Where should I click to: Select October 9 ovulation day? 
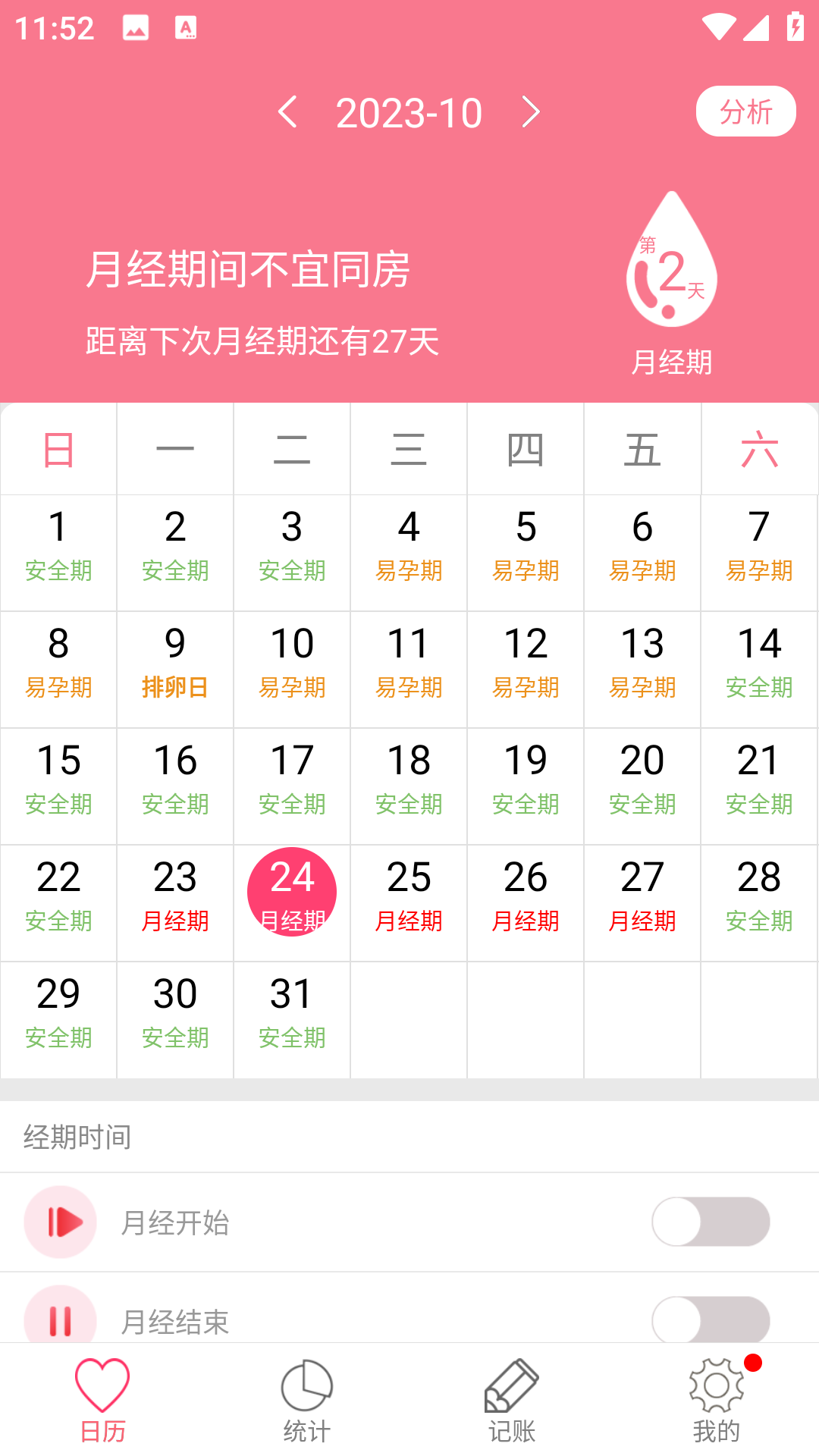click(x=175, y=667)
